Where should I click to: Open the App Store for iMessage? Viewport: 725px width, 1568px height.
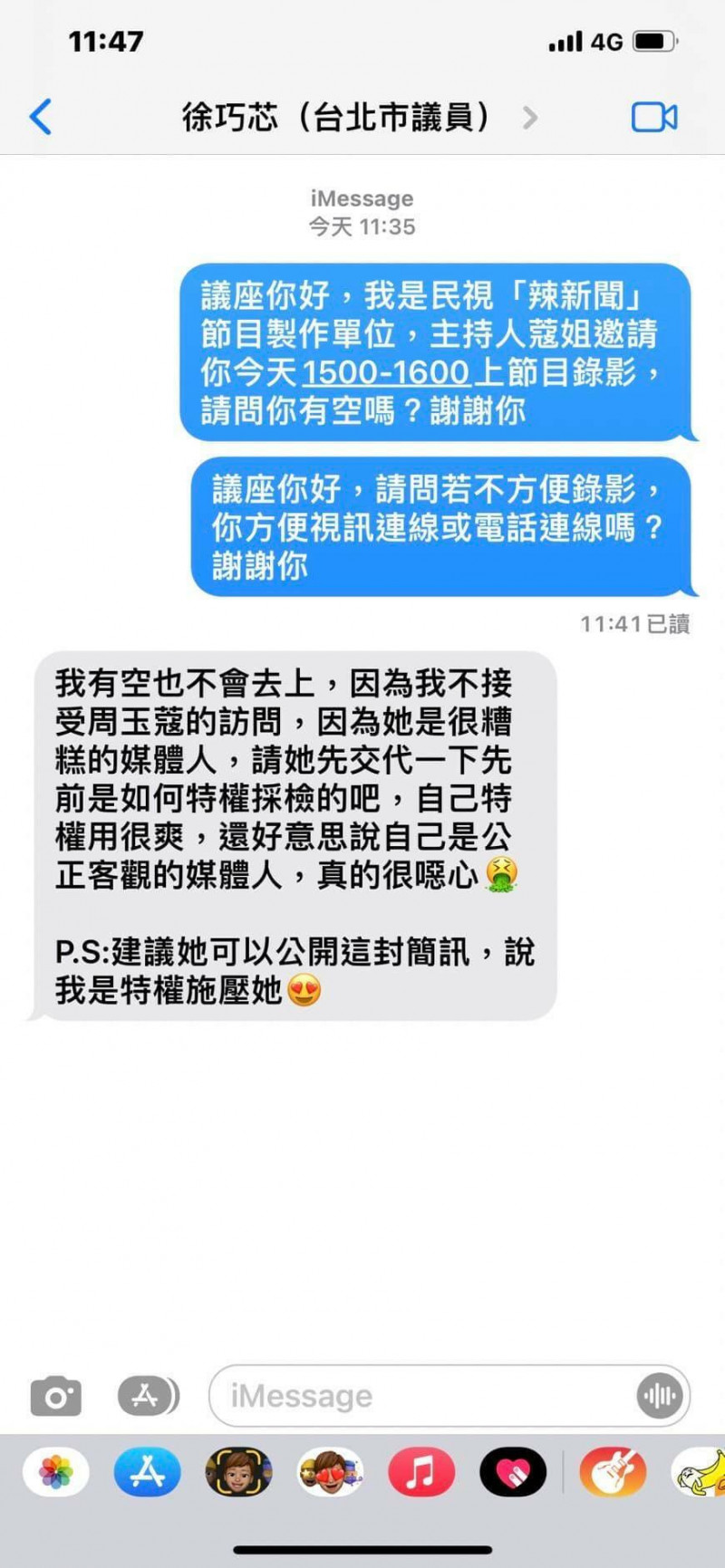(147, 1472)
